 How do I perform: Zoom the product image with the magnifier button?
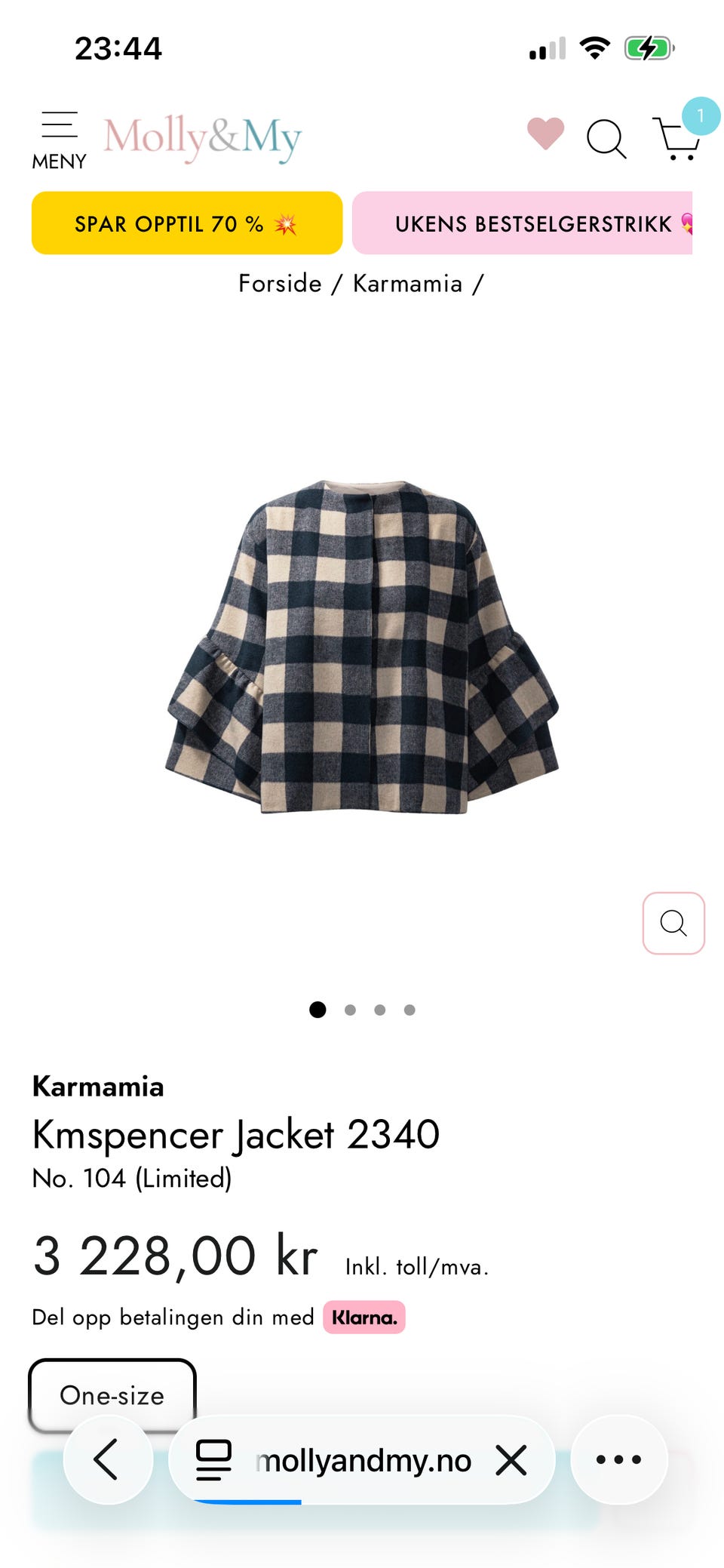(x=673, y=923)
